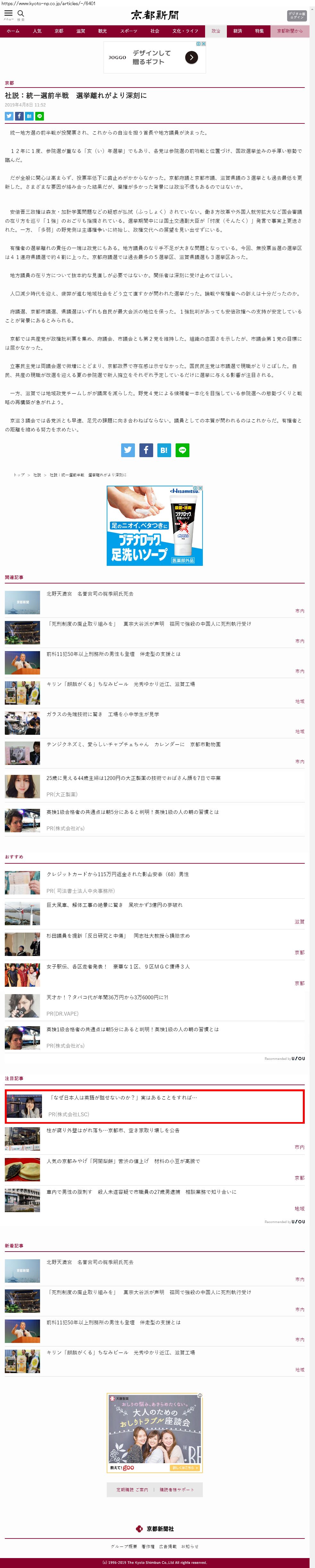The height and width of the screenshot is (1568, 315).
Task: Share article on Twitter below the date
Action: (x=9, y=116)
